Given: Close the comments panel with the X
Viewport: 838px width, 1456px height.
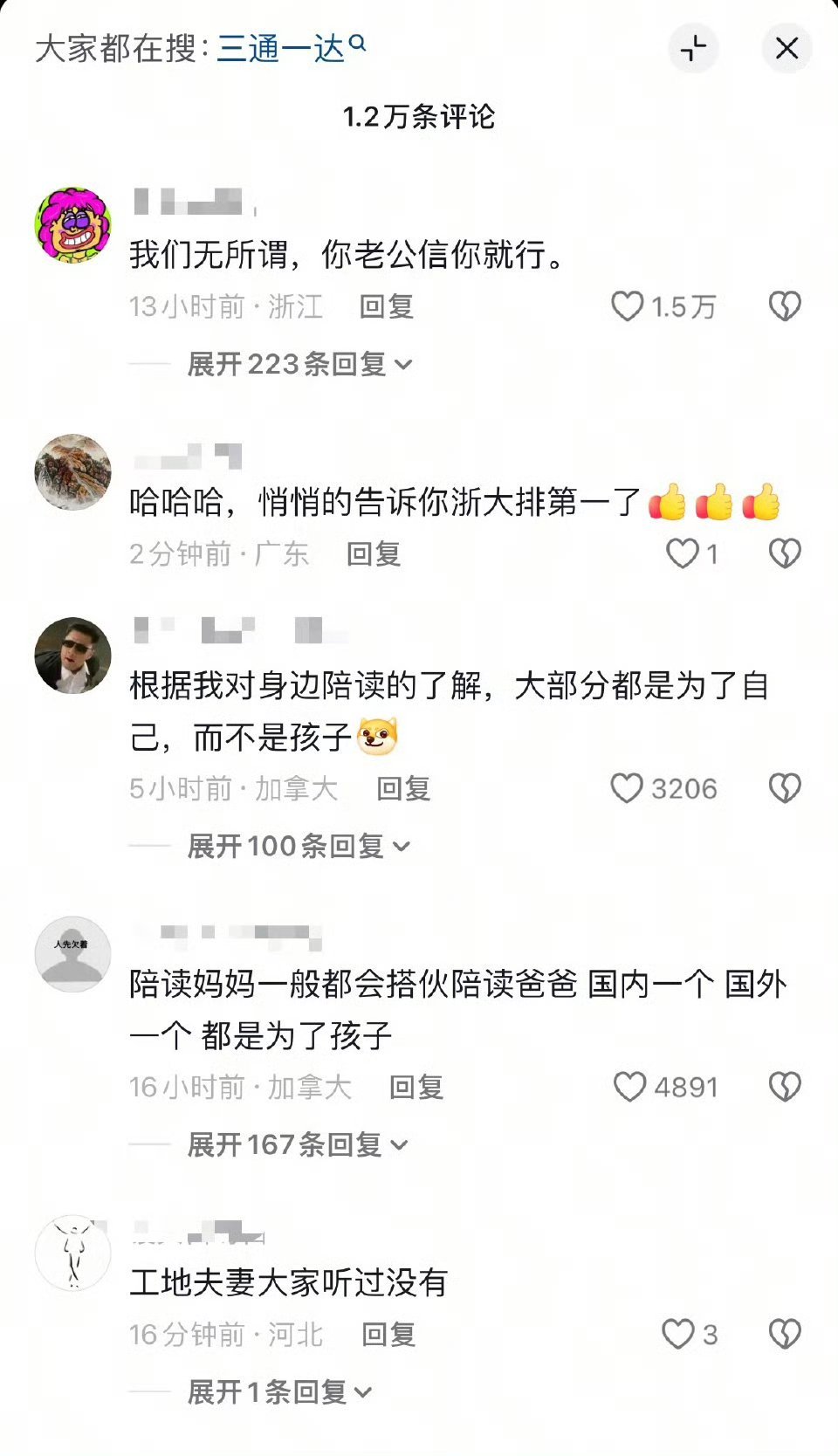Looking at the screenshot, I should (786, 50).
